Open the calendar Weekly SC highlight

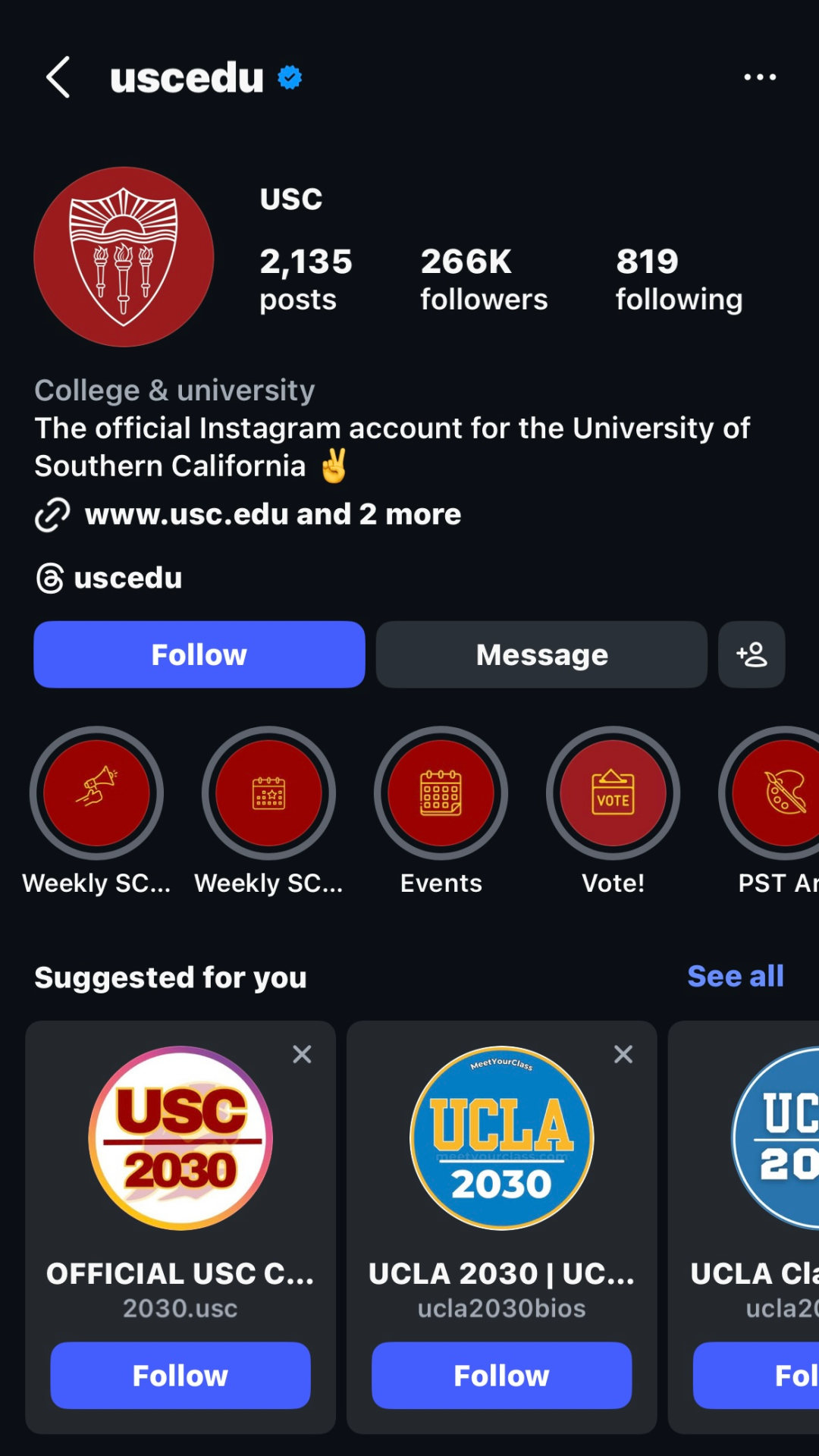pyautogui.click(x=268, y=793)
